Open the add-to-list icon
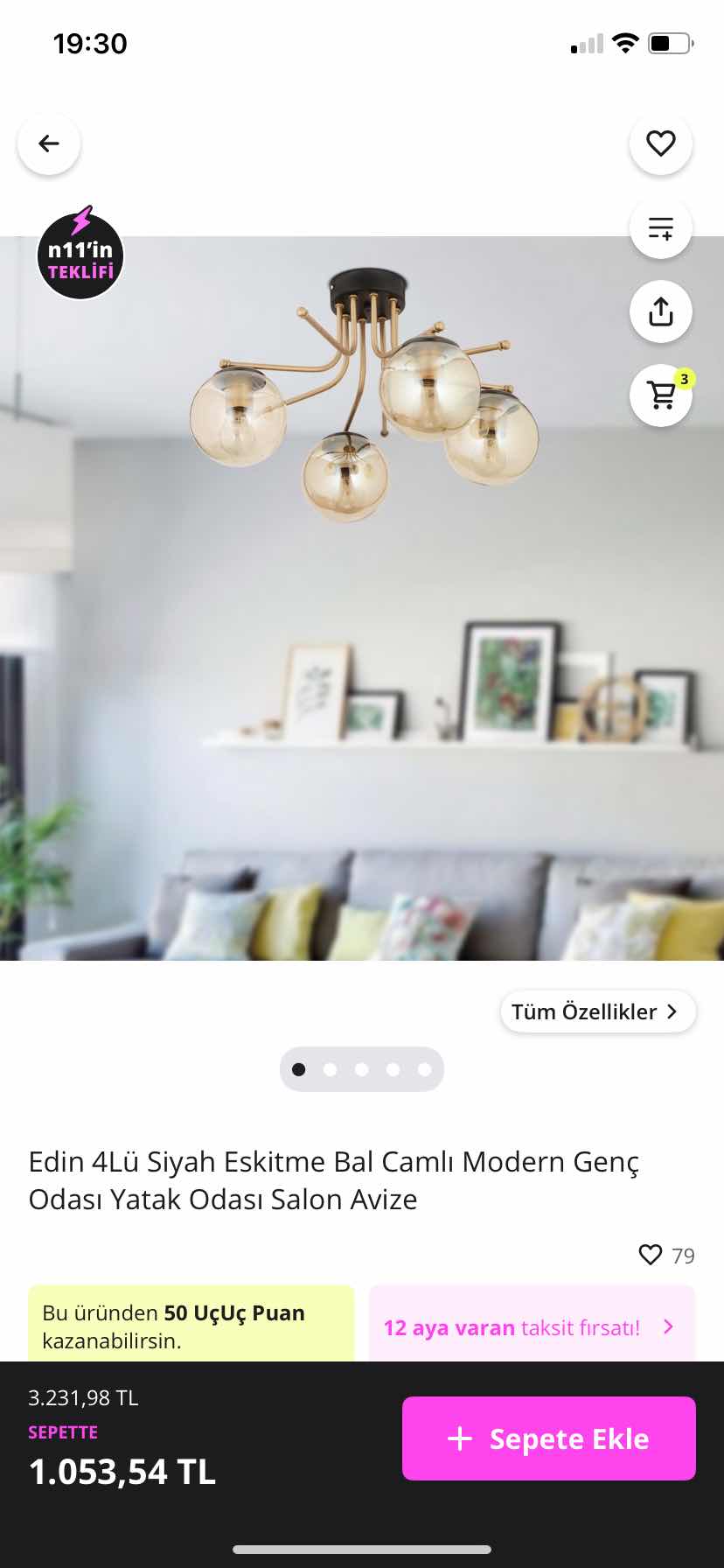The width and height of the screenshot is (724, 1568). (x=660, y=228)
